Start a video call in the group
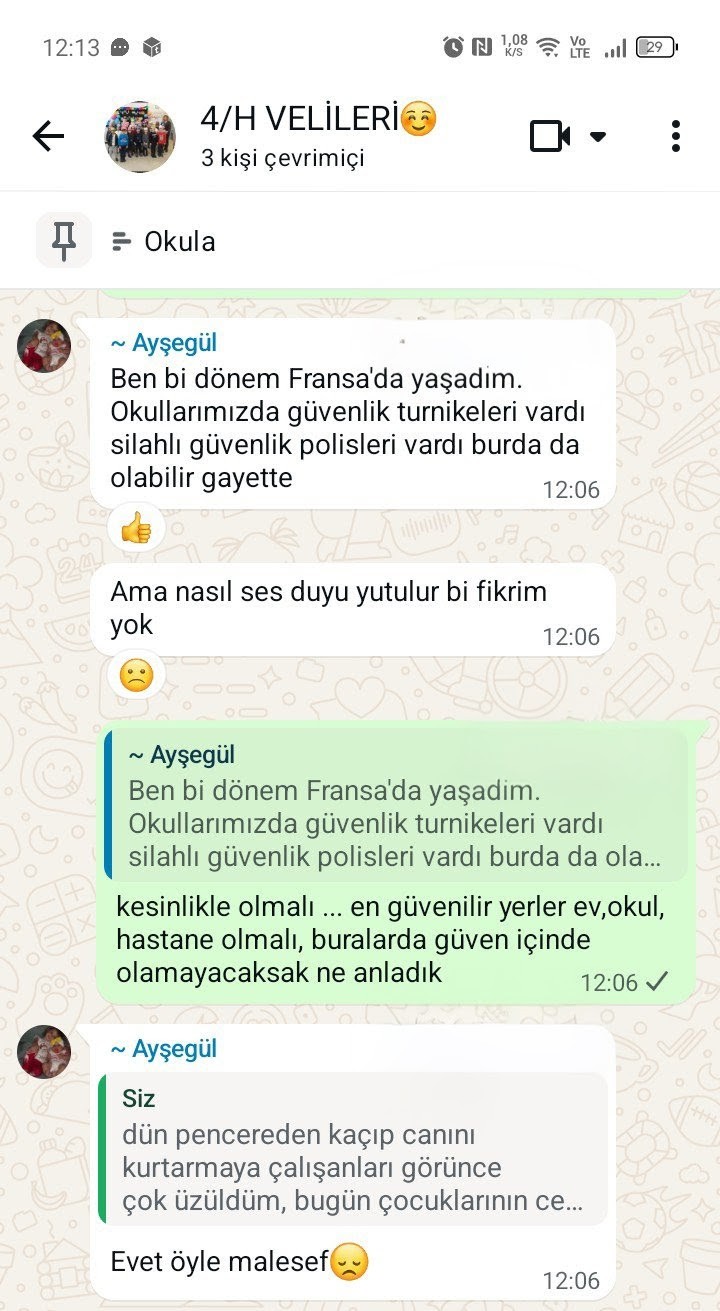The image size is (720, 1311). 549,136
